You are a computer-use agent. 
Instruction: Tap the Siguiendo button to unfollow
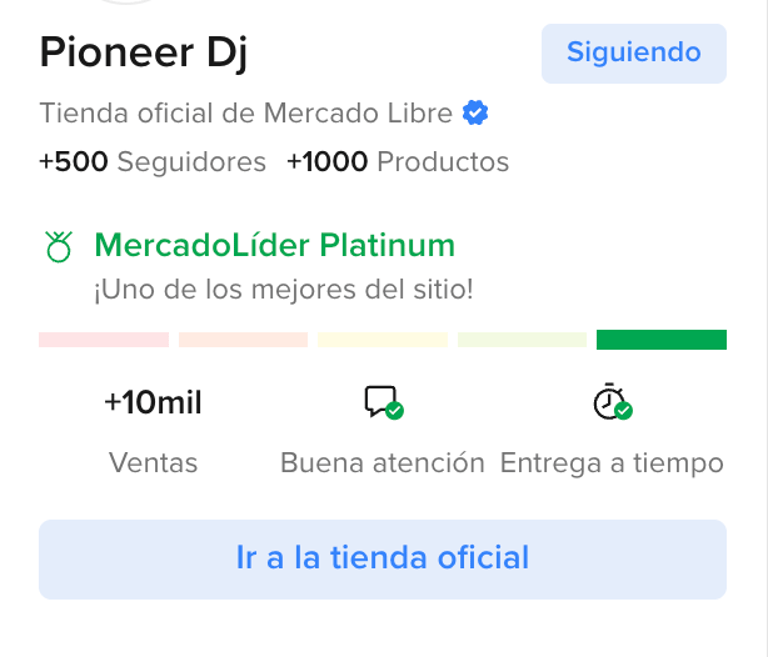point(633,53)
